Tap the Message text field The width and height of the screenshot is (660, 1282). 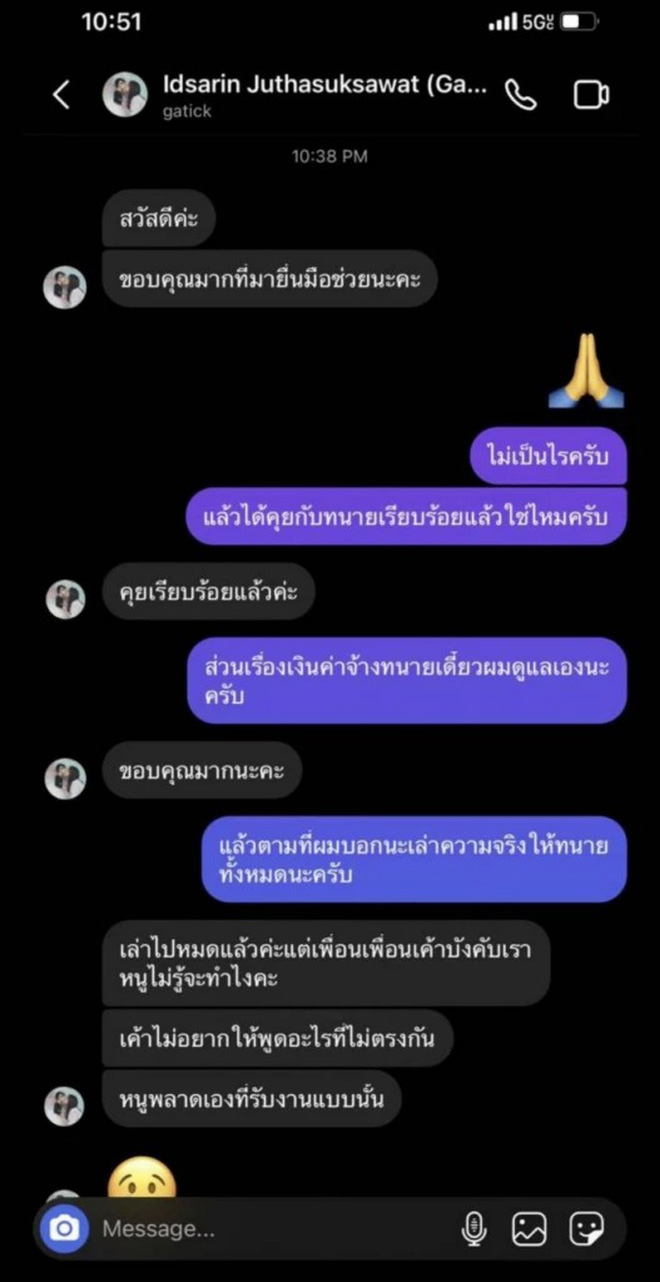[x=270, y=1229]
